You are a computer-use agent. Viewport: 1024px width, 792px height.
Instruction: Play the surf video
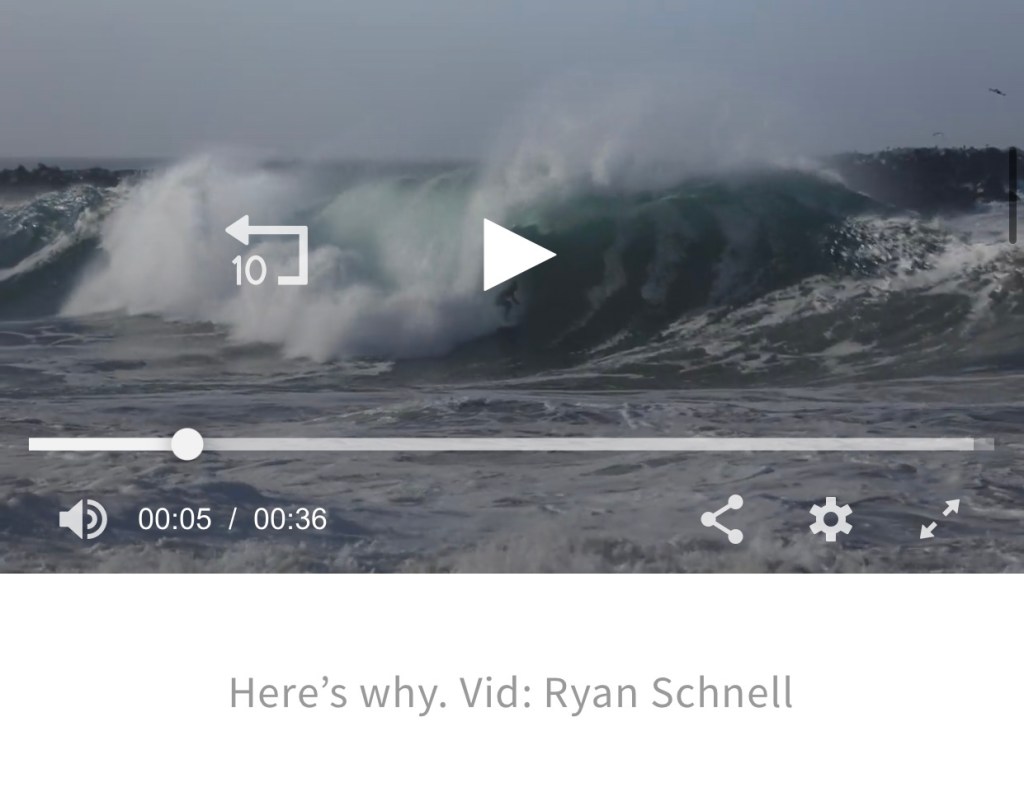(x=517, y=255)
